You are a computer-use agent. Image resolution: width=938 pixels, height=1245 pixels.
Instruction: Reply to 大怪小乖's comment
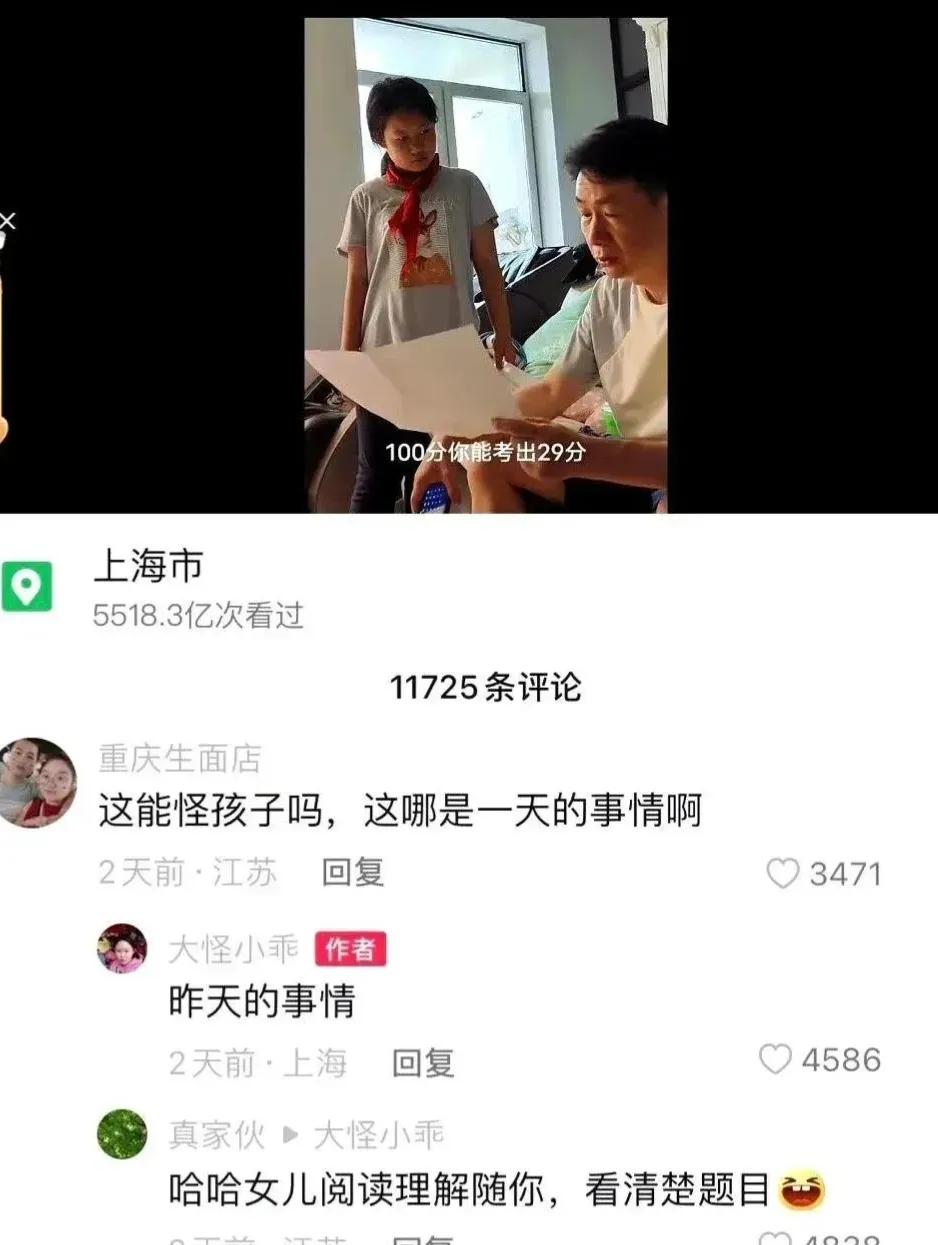click(x=422, y=1062)
